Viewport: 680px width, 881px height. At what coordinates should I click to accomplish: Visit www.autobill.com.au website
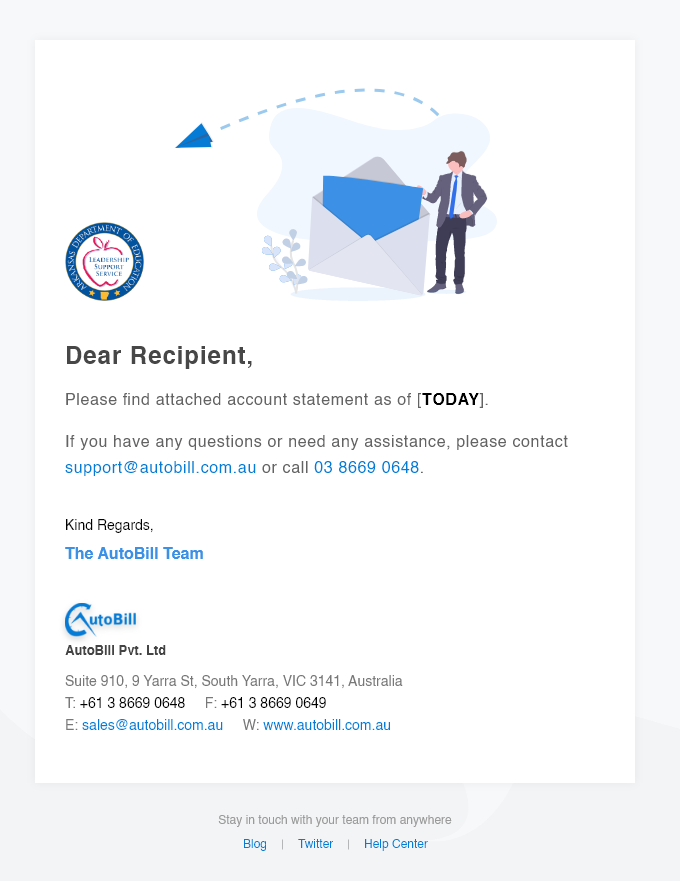point(326,725)
